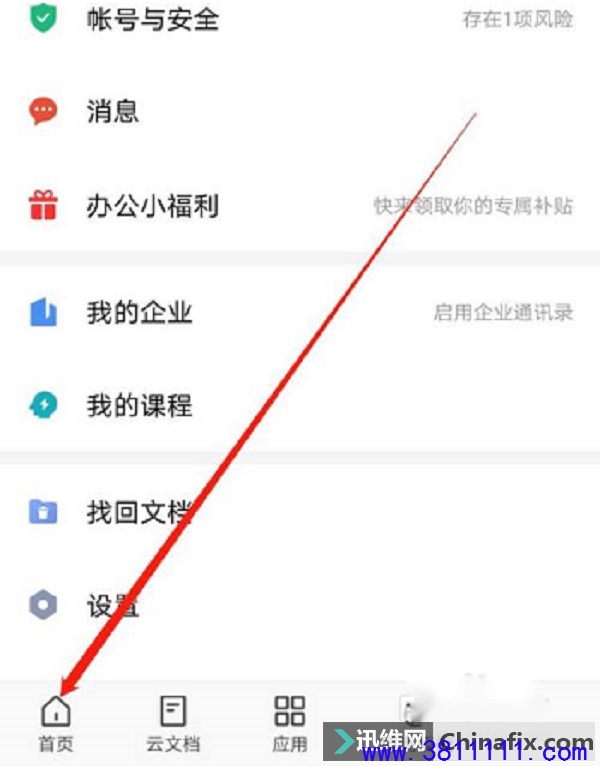Open 找回文档 to recover documents
Screen dimensions: 600x766
pos(138,513)
